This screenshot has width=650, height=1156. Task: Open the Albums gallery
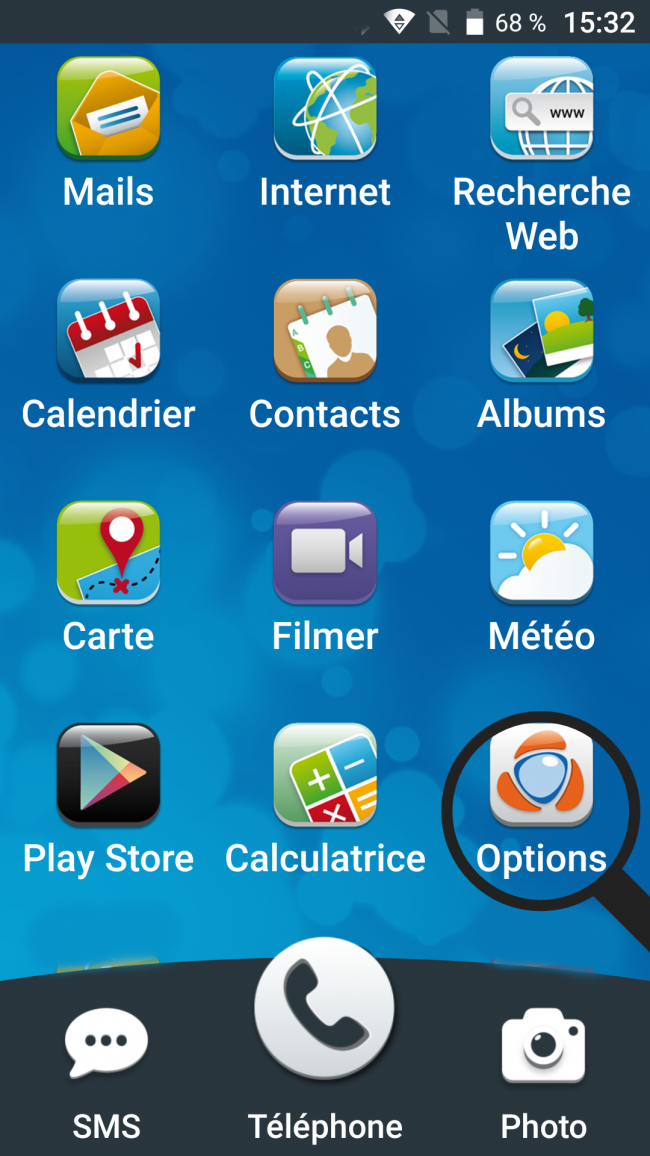(541, 330)
